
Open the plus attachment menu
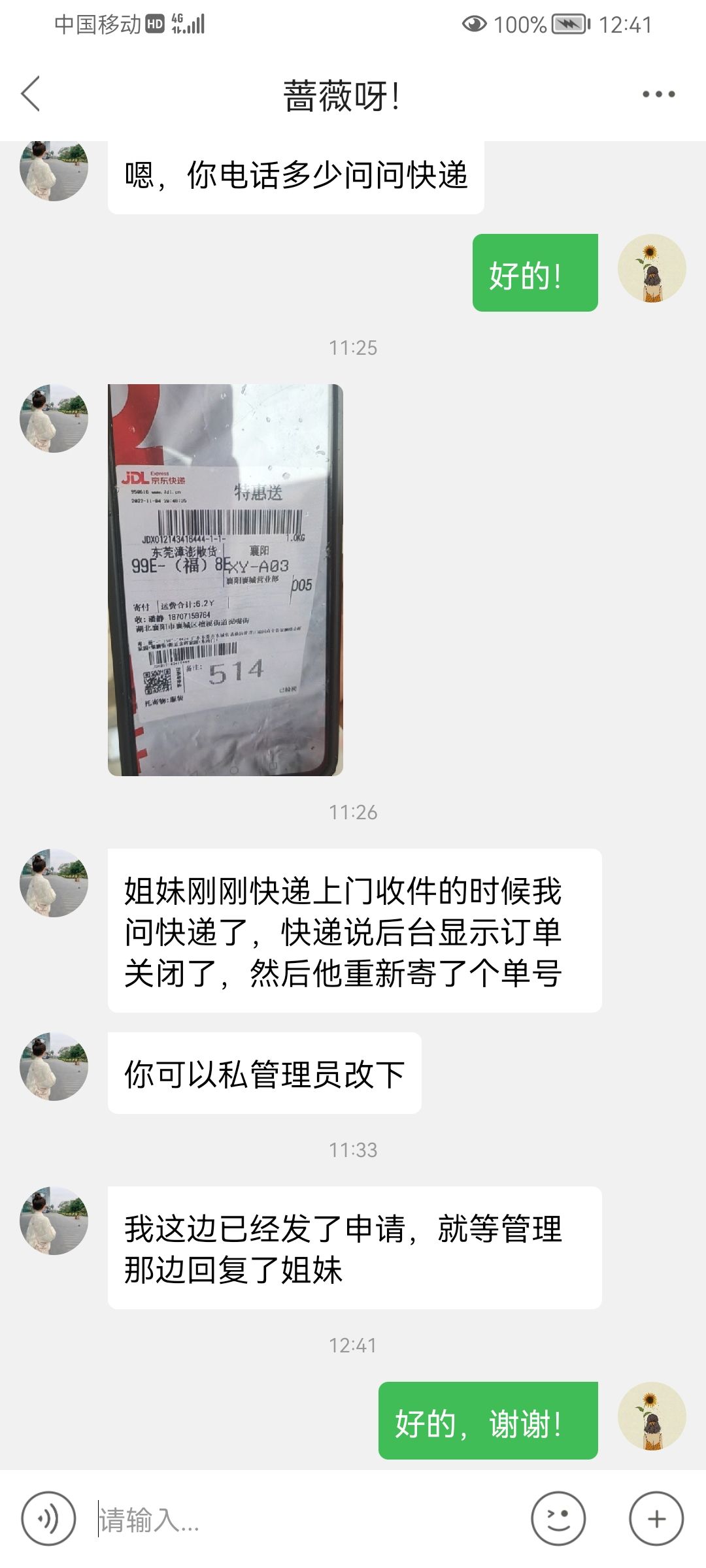(656, 1519)
